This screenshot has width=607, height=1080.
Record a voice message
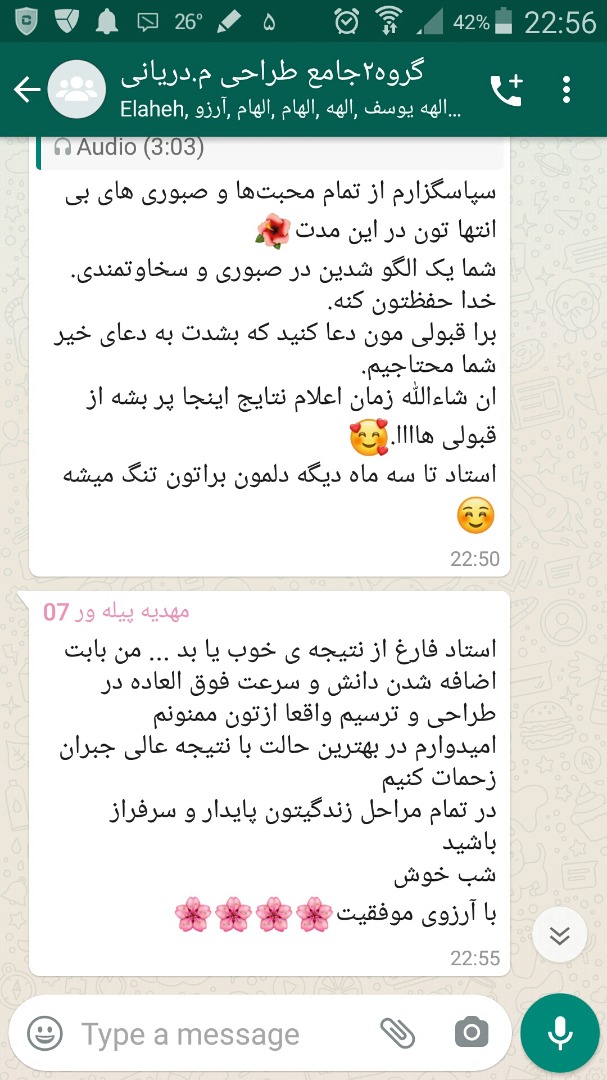coord(559,1033)
